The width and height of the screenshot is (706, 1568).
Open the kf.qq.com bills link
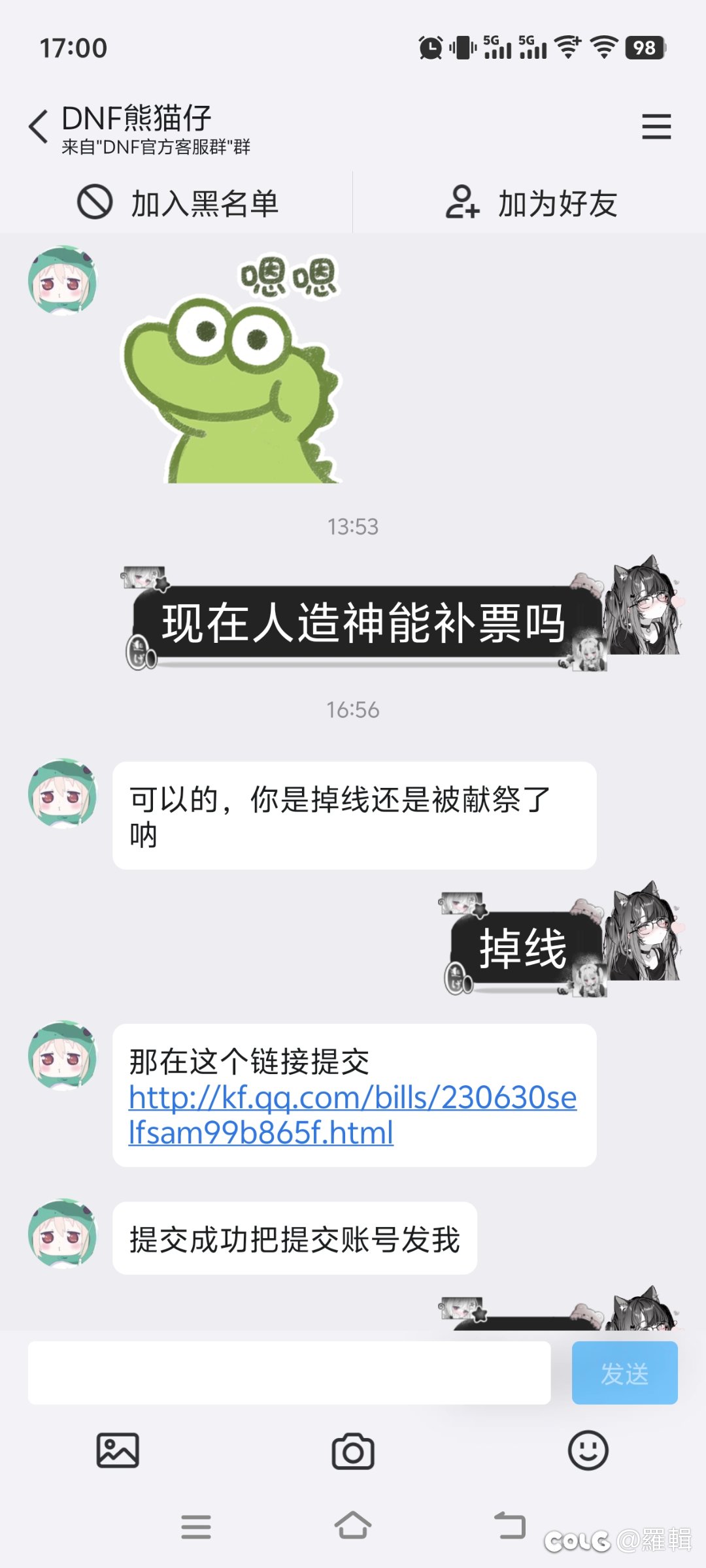[x=352, y=1115]
